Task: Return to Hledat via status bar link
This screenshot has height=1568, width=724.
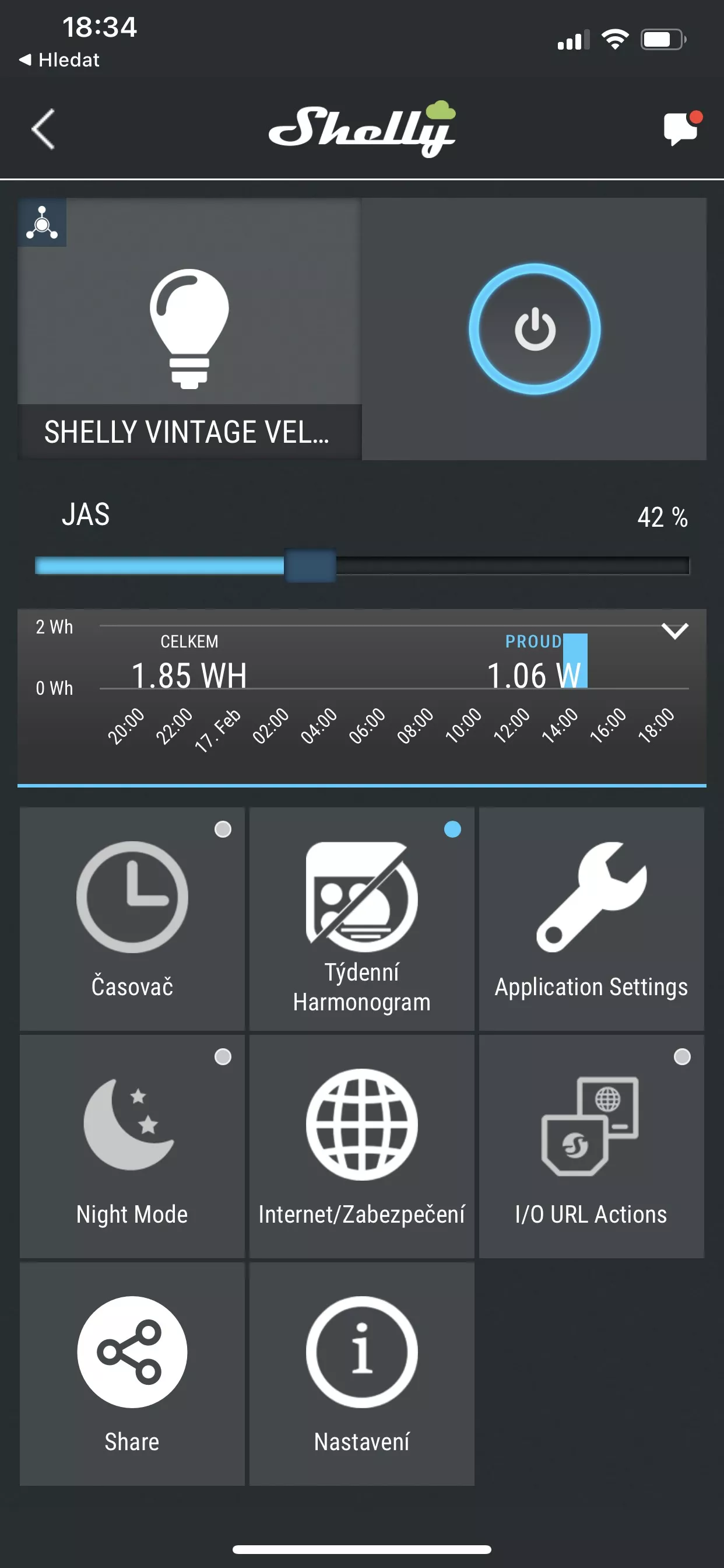Action: tap(59, 60)
